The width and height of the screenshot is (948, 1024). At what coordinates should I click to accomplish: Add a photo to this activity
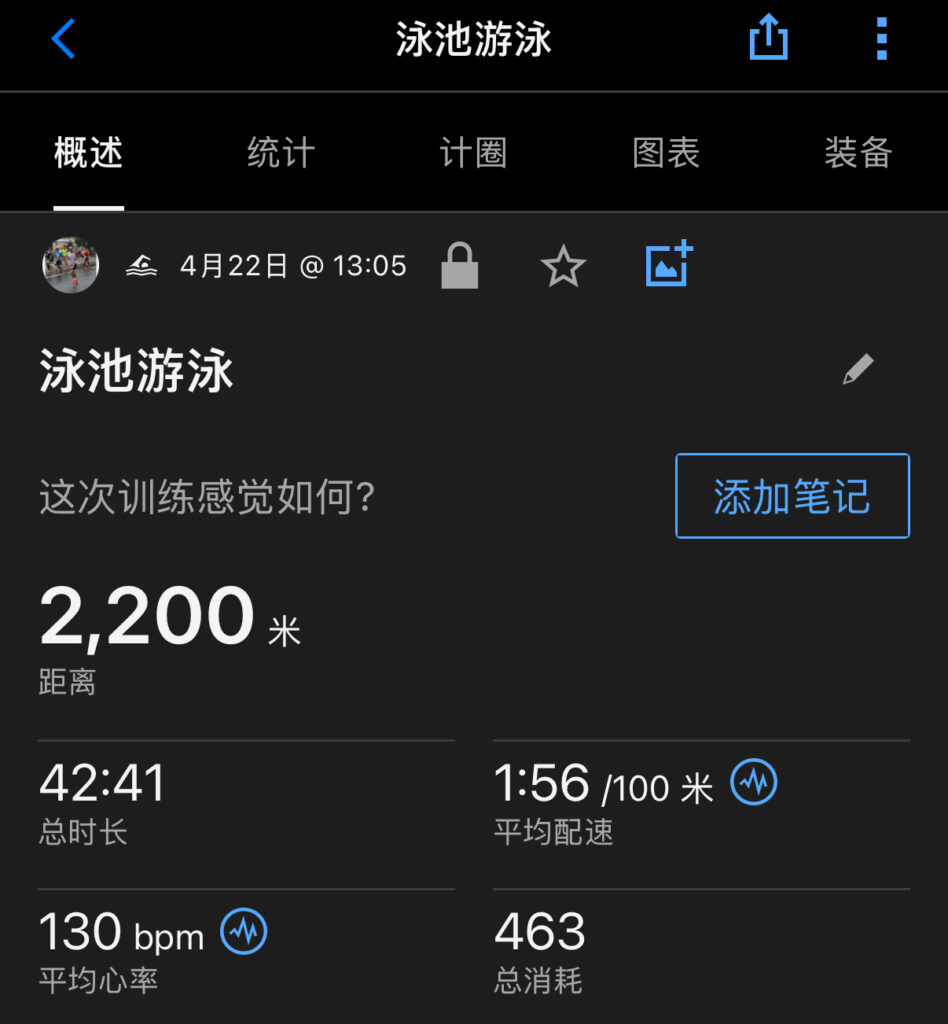[669, 264]
